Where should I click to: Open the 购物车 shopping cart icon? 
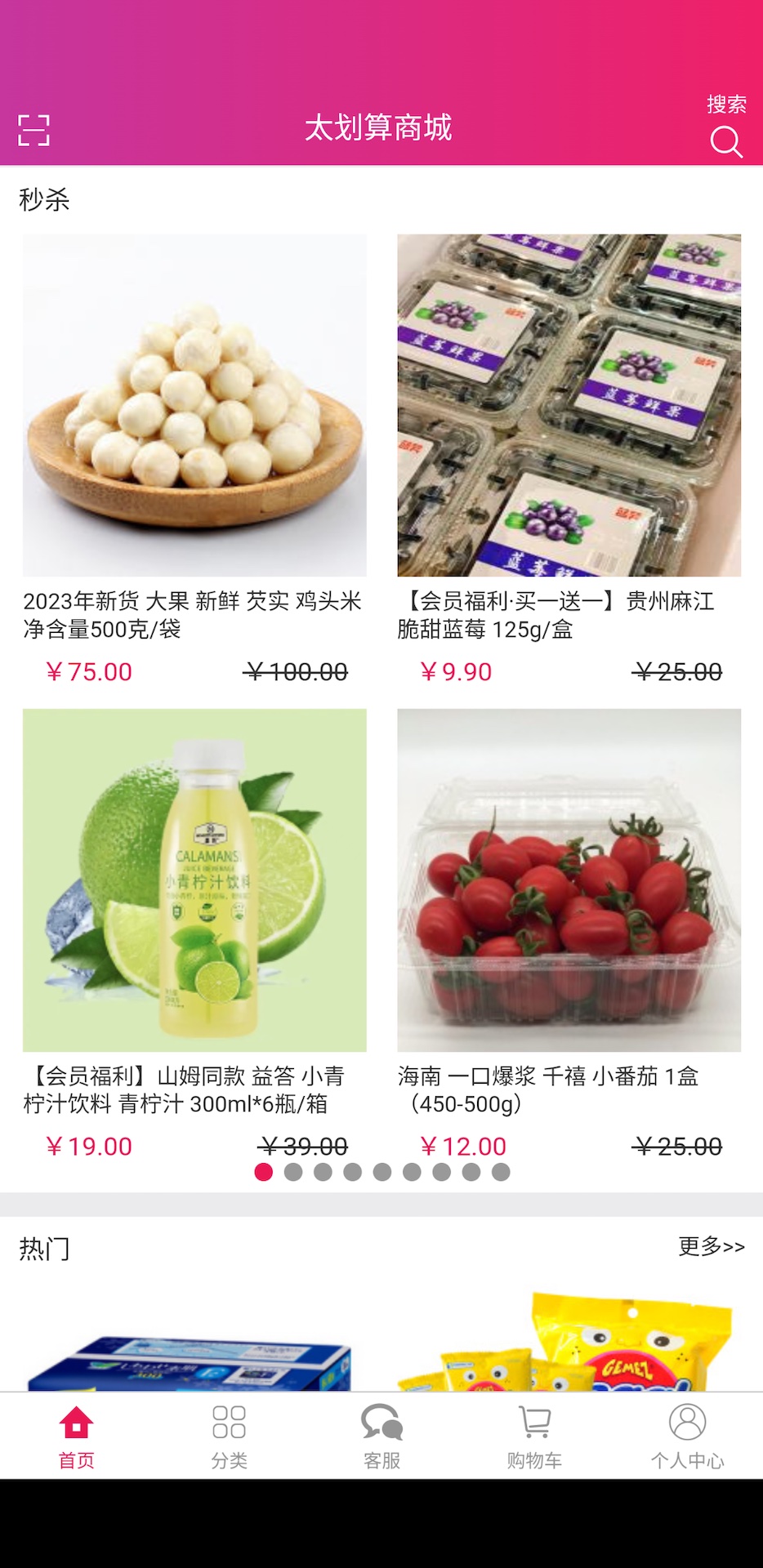tap(534, 1421)
